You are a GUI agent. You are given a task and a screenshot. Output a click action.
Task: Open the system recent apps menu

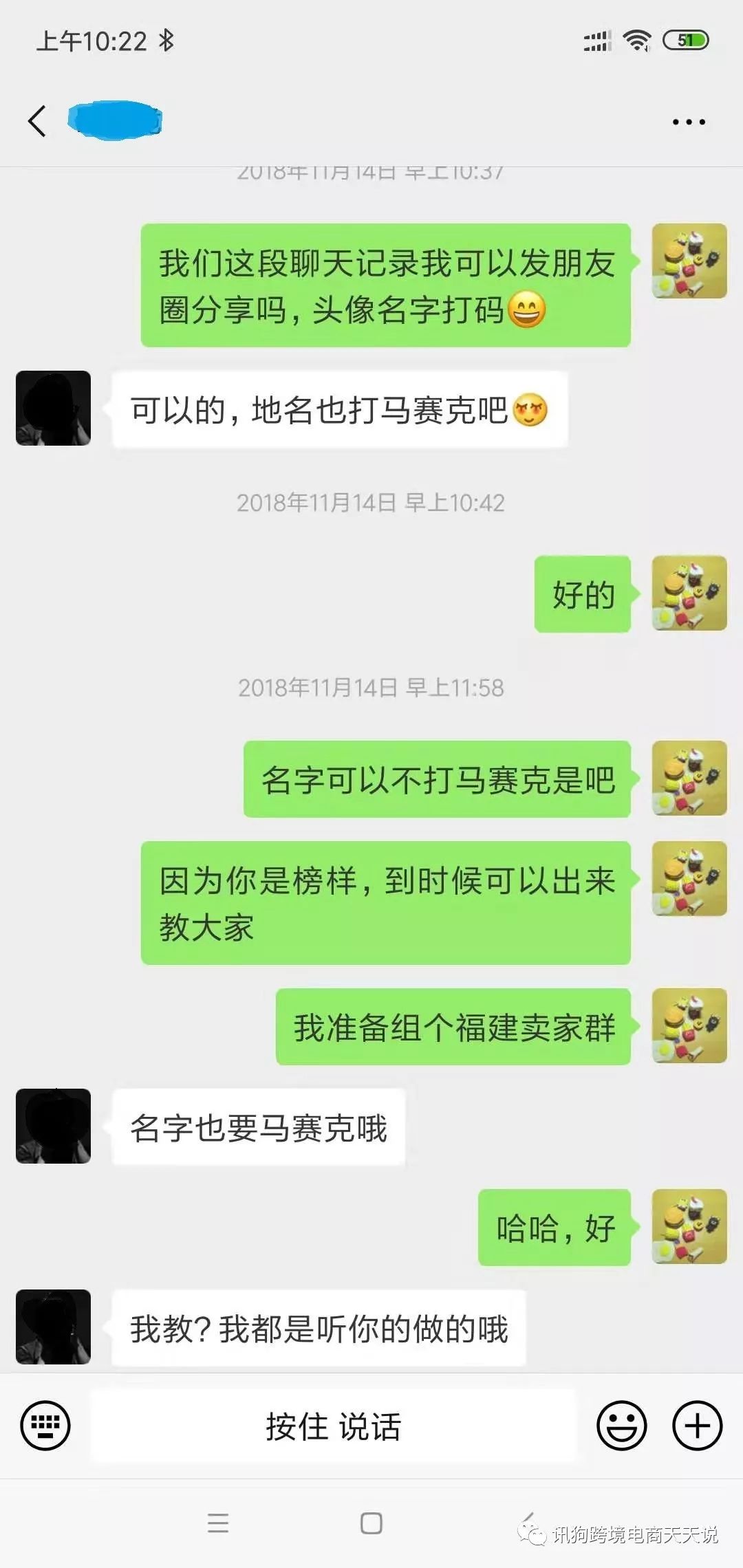click(x=218, y=1524)
